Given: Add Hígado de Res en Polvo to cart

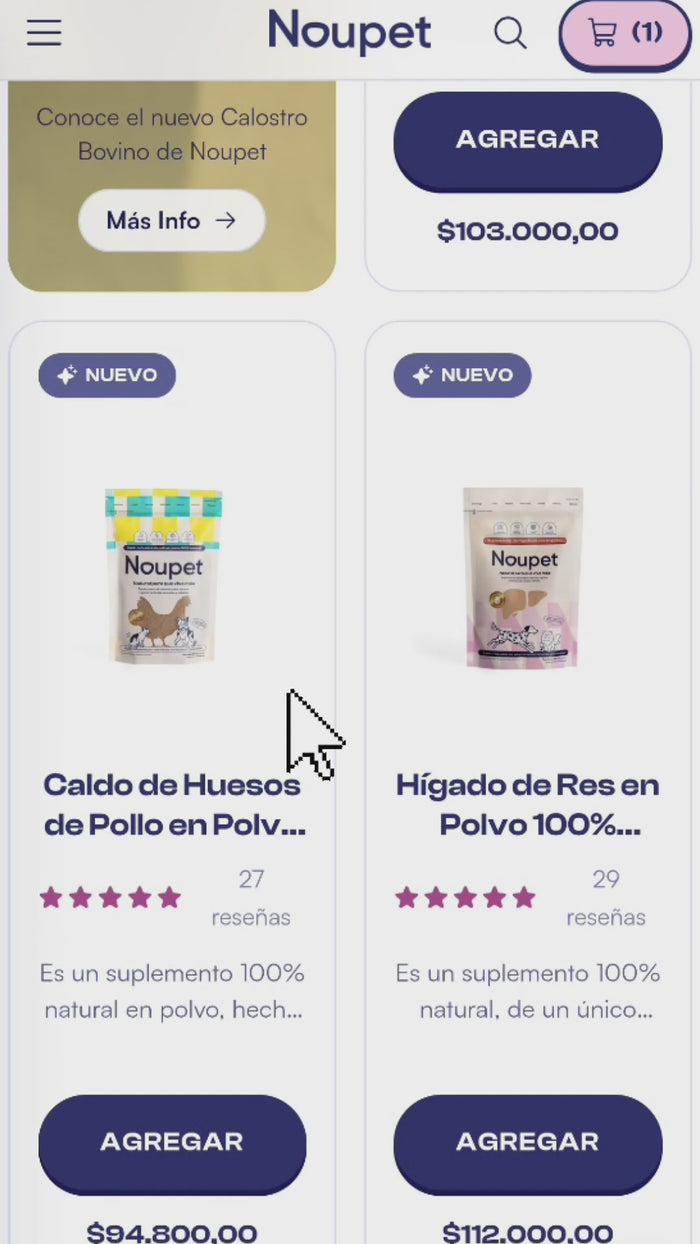Looking at the screenshot, I should [528, 1143].
